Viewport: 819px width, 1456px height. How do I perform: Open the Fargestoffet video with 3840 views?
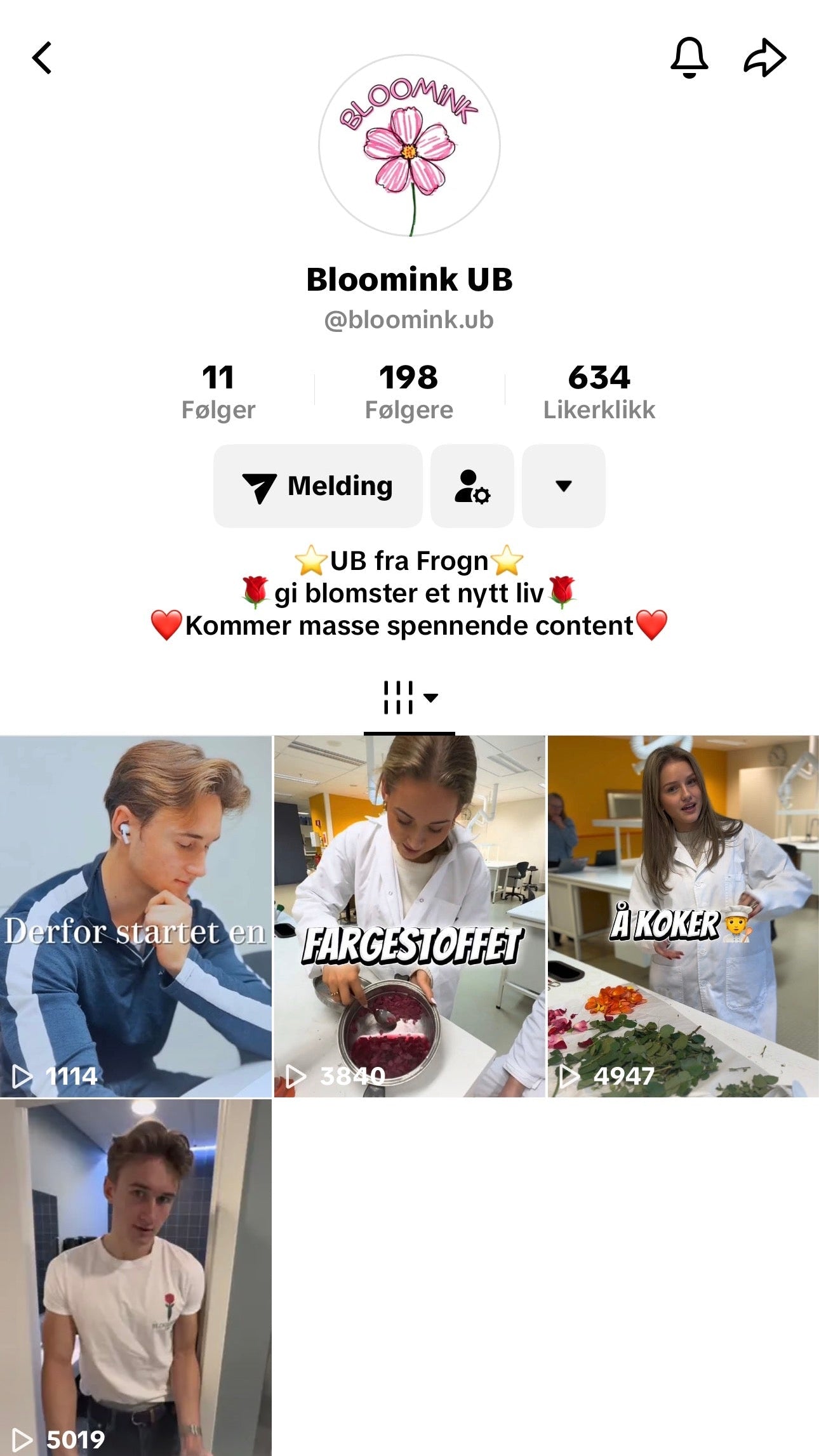[409, 917]
